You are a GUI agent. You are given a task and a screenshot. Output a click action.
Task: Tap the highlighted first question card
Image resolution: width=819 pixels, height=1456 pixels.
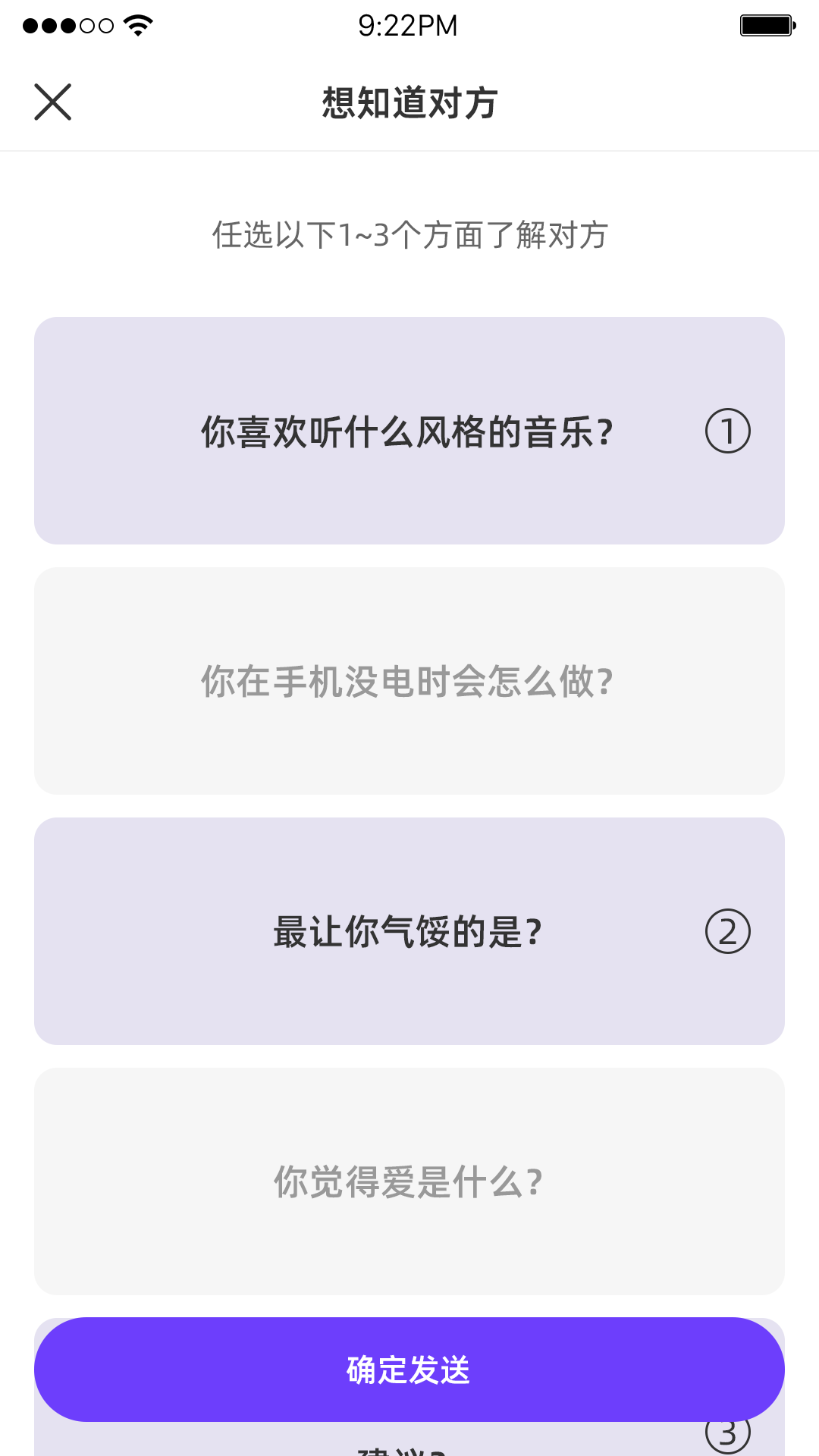[409, 431]
